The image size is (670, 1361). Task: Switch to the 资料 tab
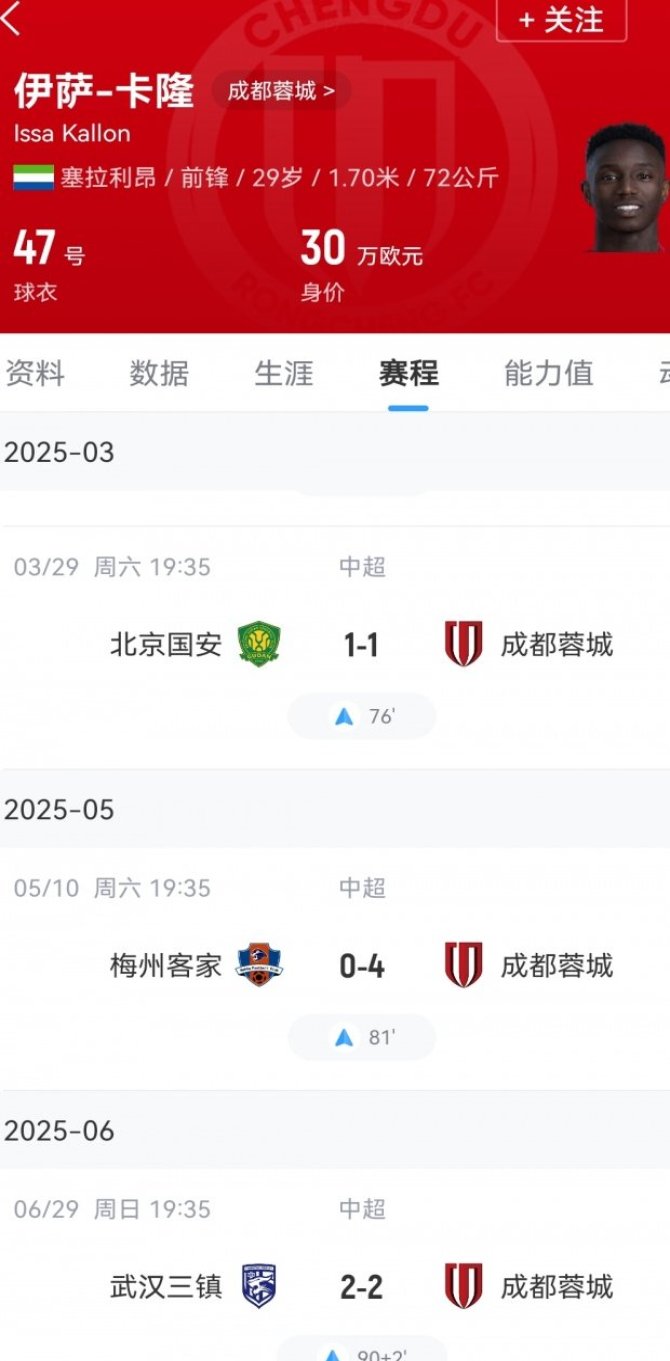[35, 373]
